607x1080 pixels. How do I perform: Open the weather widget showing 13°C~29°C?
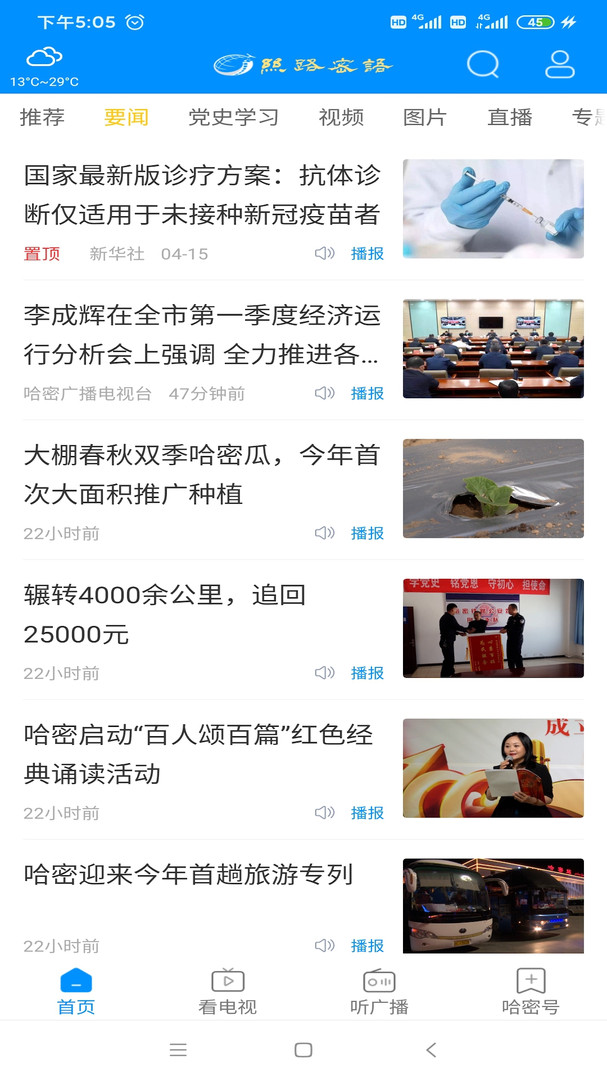click(x=44, y=67)
